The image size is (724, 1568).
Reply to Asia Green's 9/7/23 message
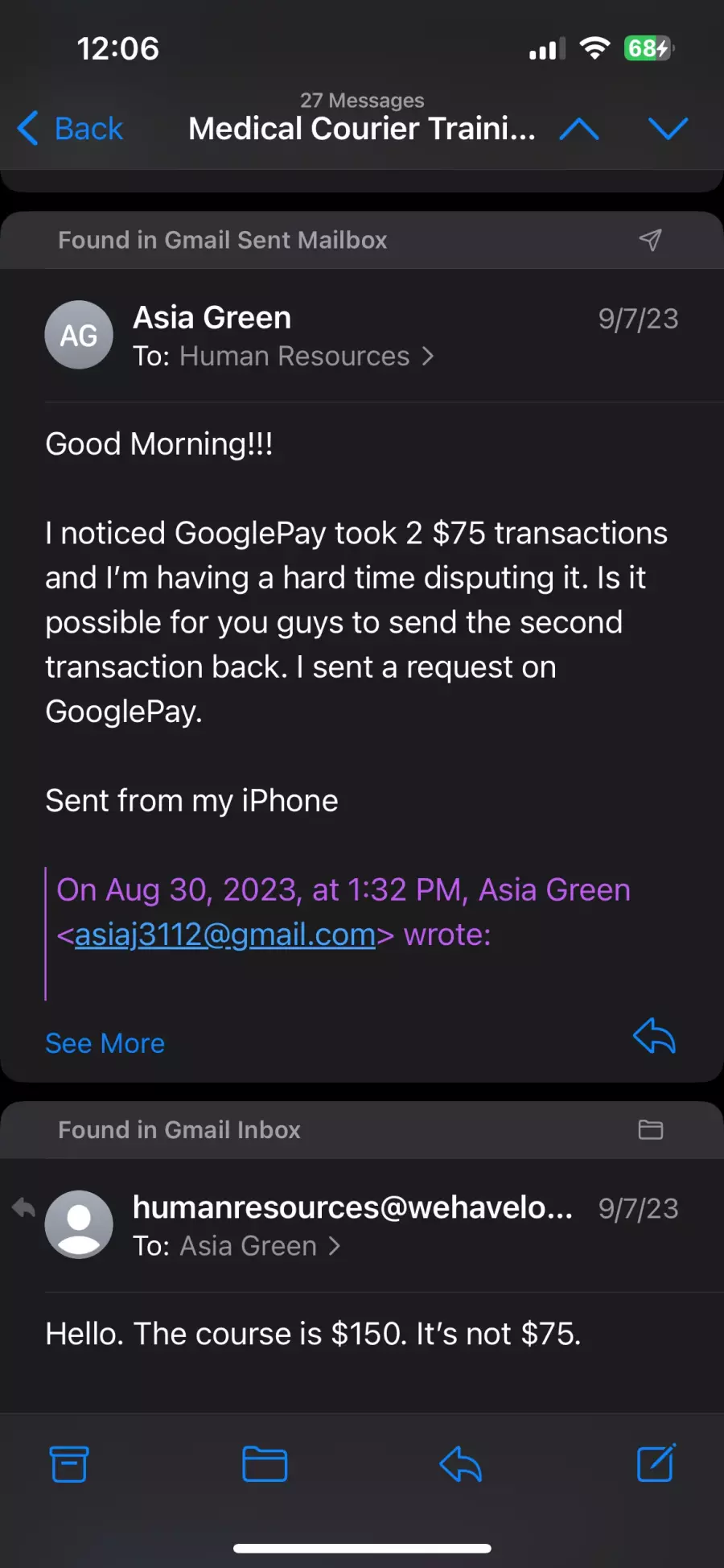tap(654, 1036)
